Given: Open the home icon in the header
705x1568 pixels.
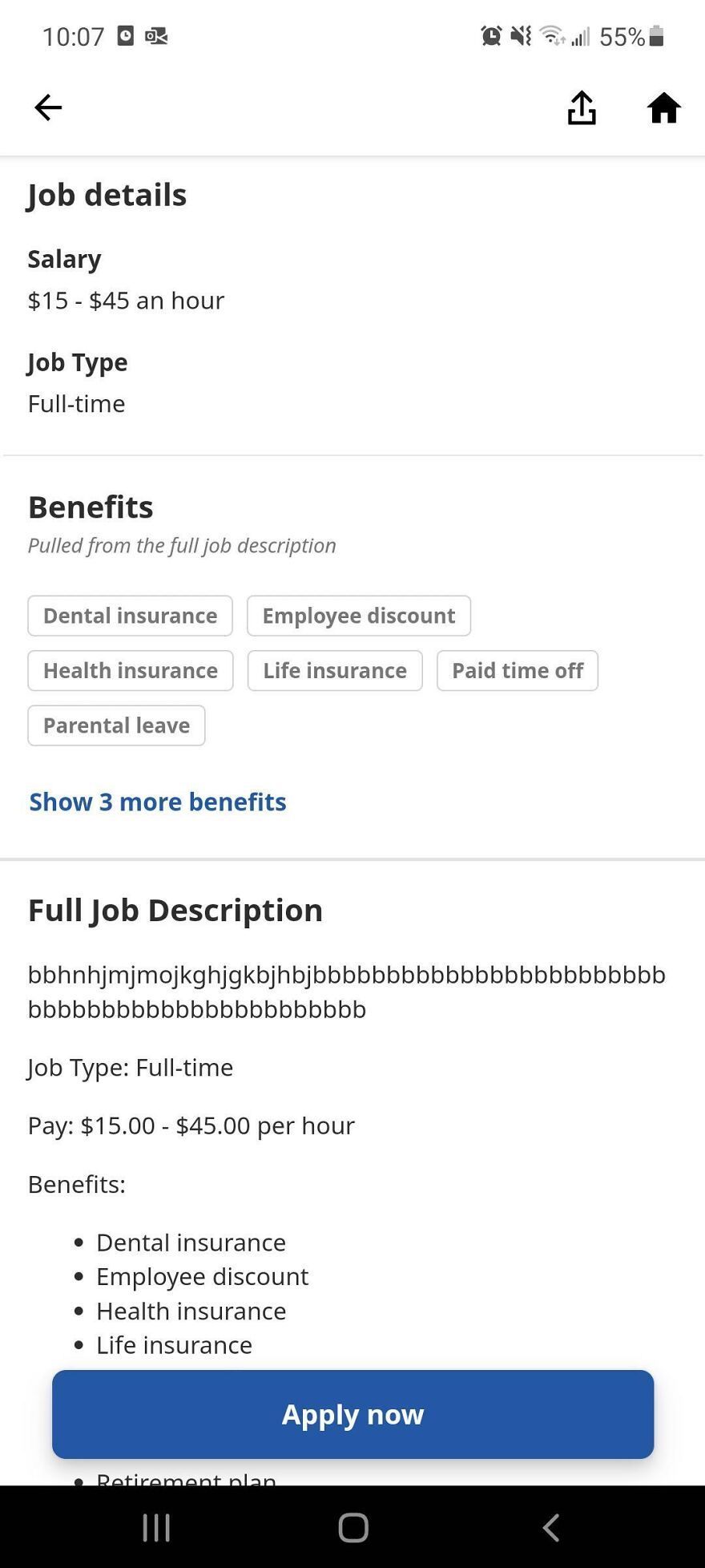Looking at the screenshot, I should coord(663,107).
